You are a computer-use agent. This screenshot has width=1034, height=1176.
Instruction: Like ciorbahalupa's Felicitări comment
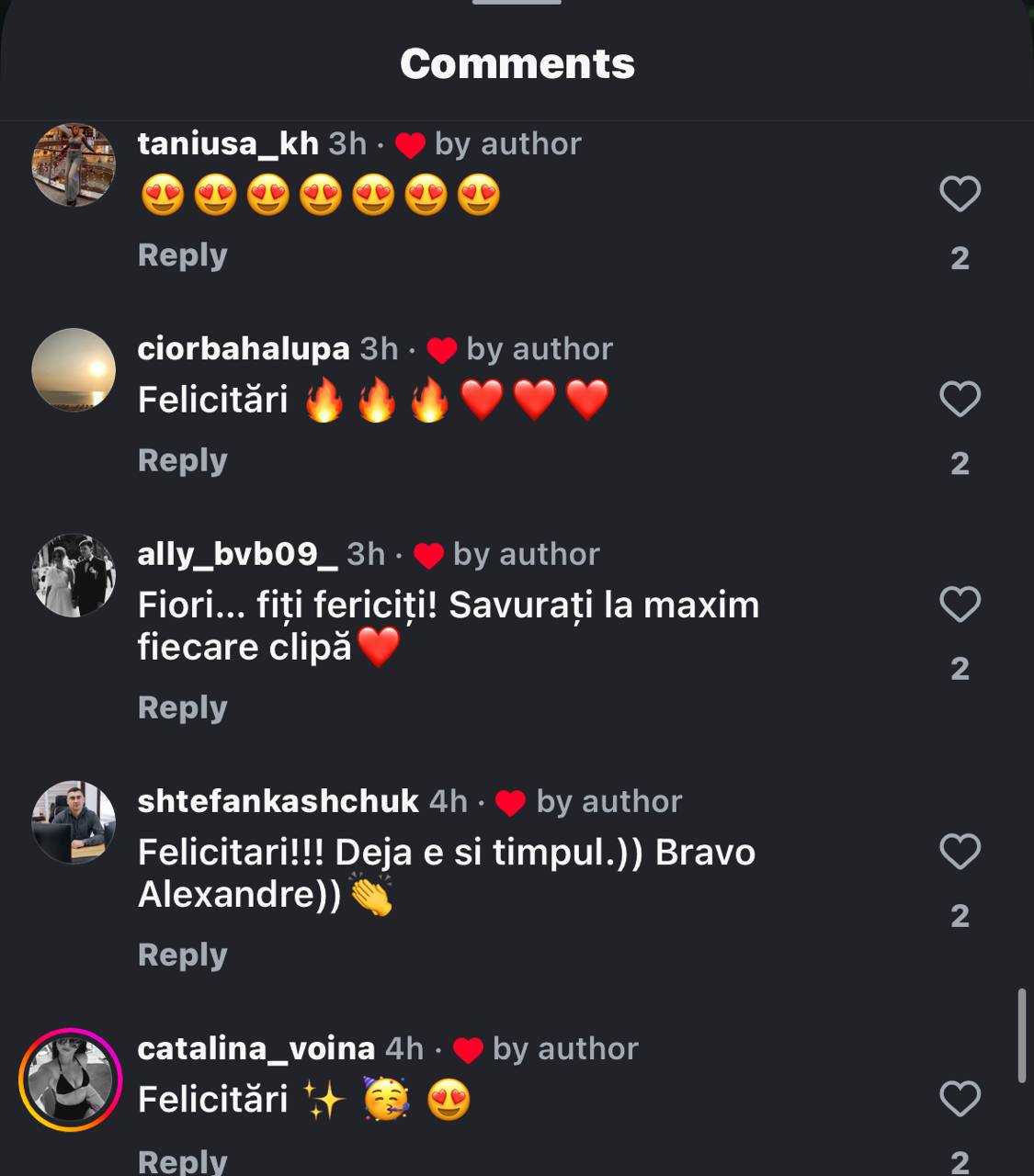[x=960, y=399]
